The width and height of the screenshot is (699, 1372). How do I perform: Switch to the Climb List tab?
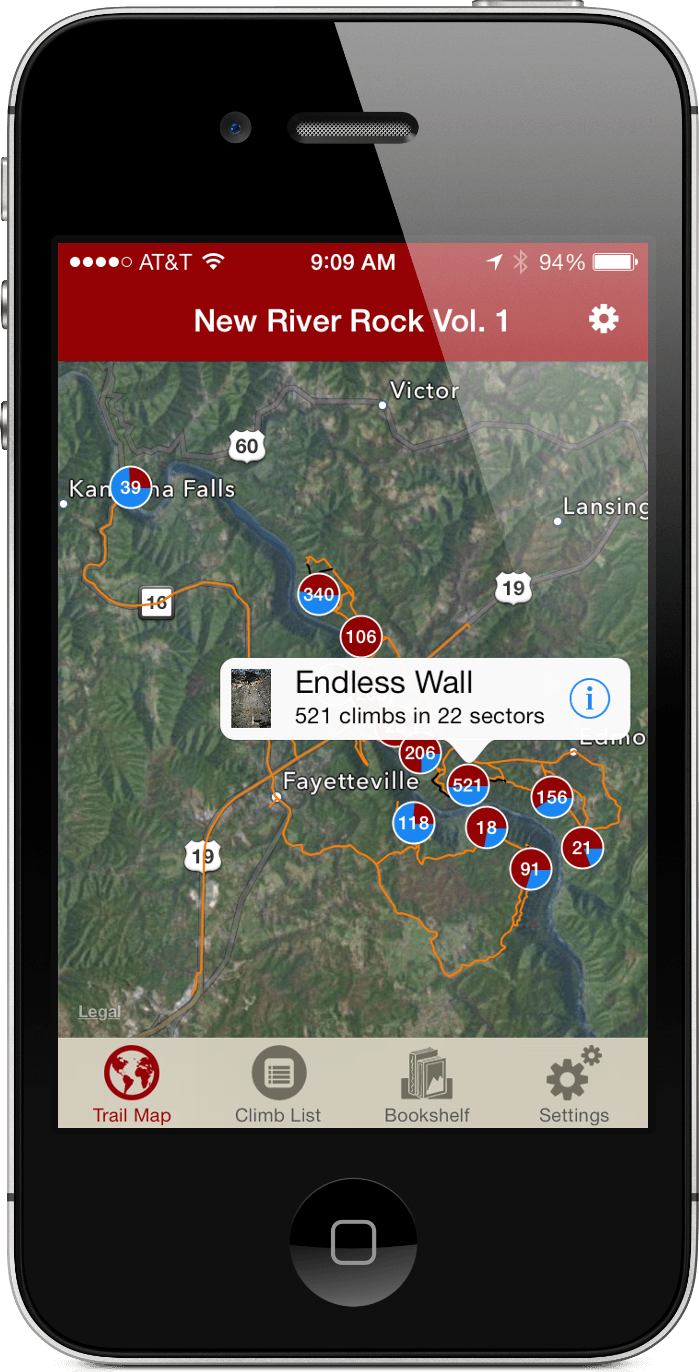pyautogui.click(x=278, y=1085)
